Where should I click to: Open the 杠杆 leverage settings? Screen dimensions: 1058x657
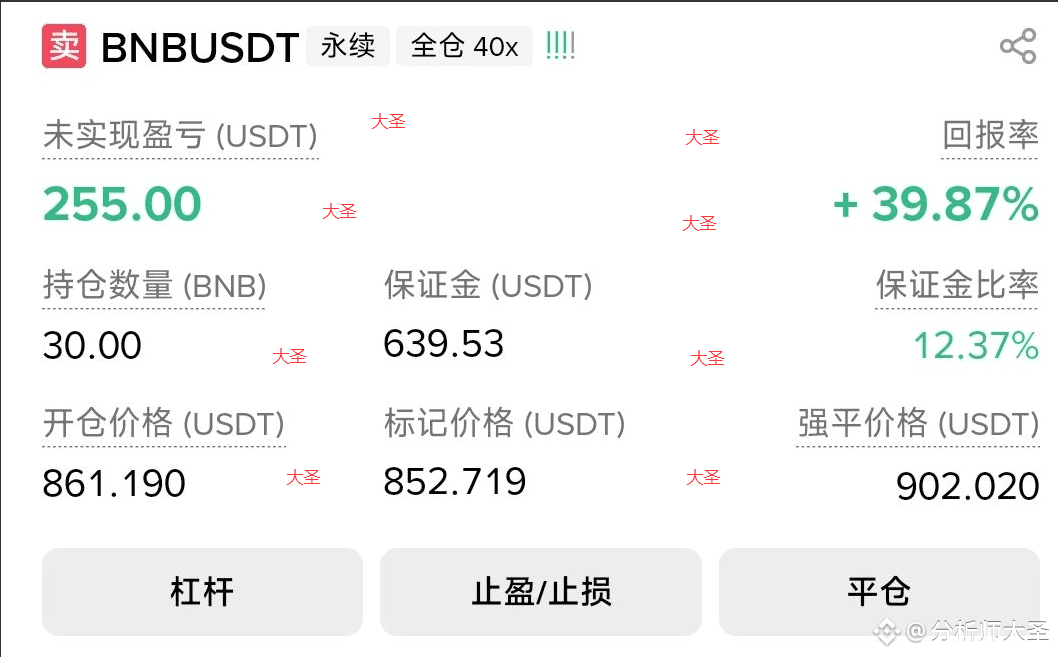[x=202, y=592]
